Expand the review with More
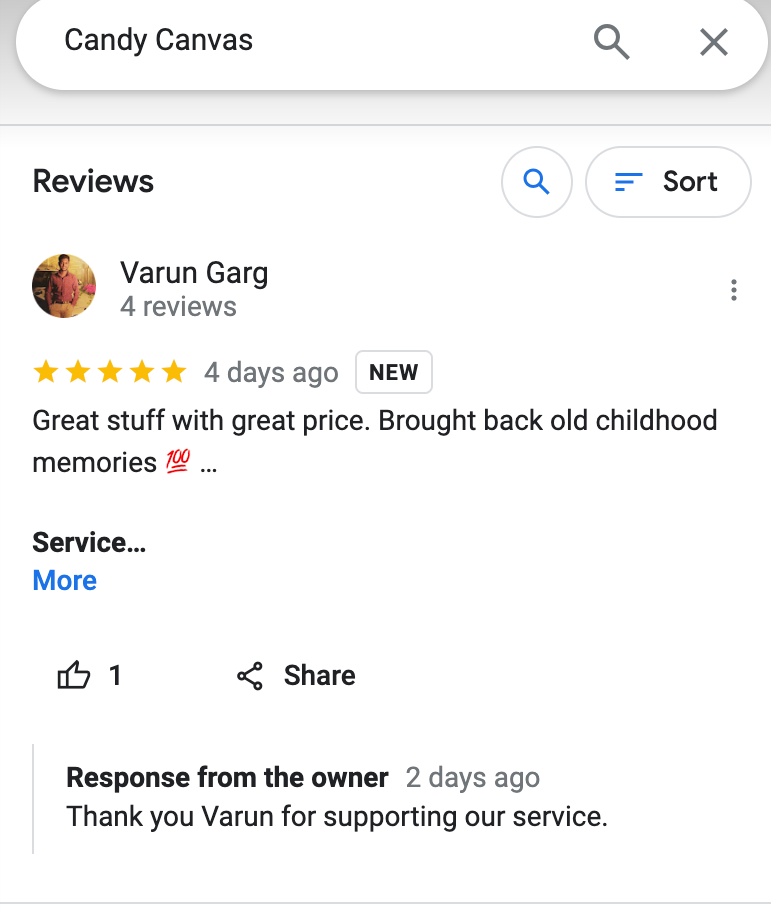 [x=65, y=580]
